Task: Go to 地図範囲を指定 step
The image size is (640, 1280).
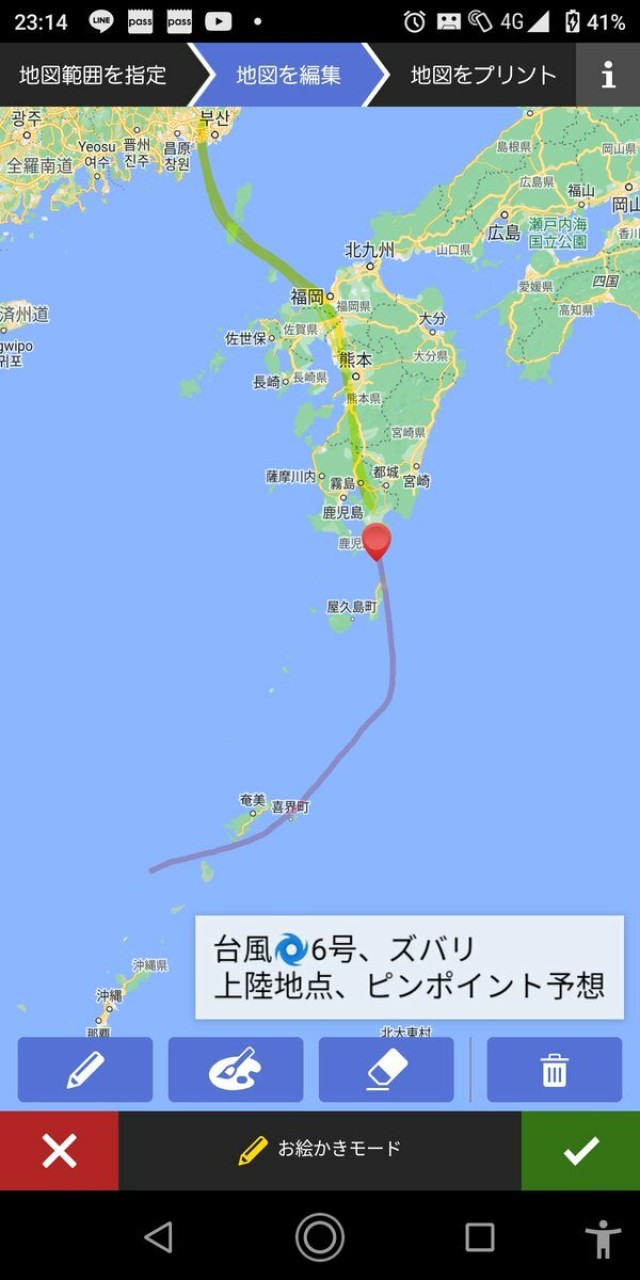Action: click(x=92, y=75)
